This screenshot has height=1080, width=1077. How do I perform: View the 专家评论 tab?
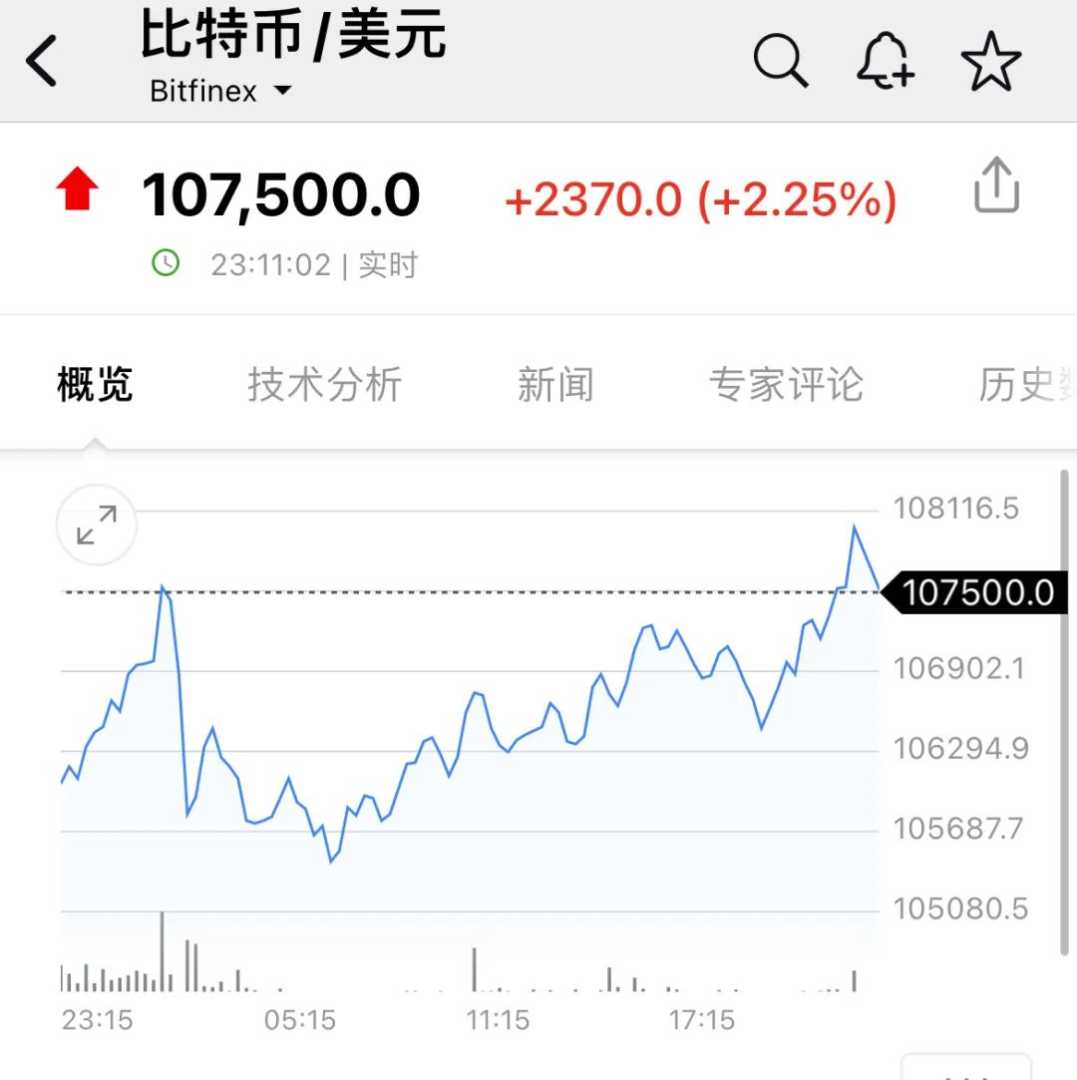pos(785,385)
